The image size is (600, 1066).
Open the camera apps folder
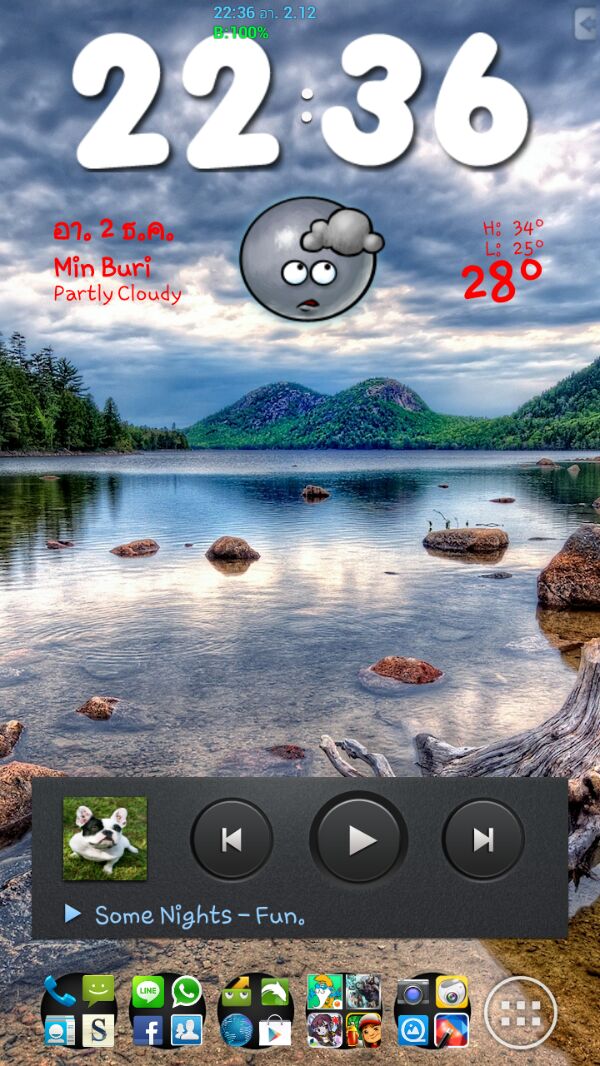(x=432, y=1011)
